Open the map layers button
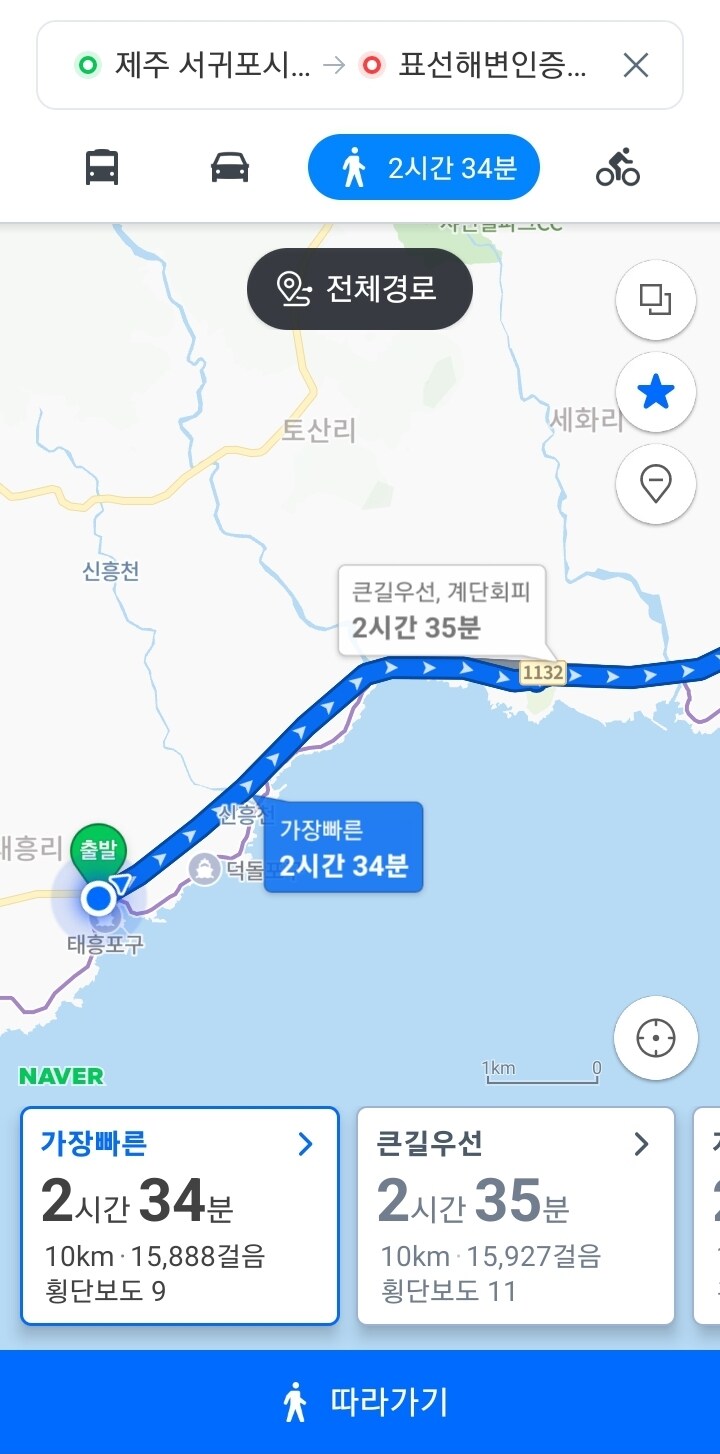720x1454 pixels. point(656,300)
